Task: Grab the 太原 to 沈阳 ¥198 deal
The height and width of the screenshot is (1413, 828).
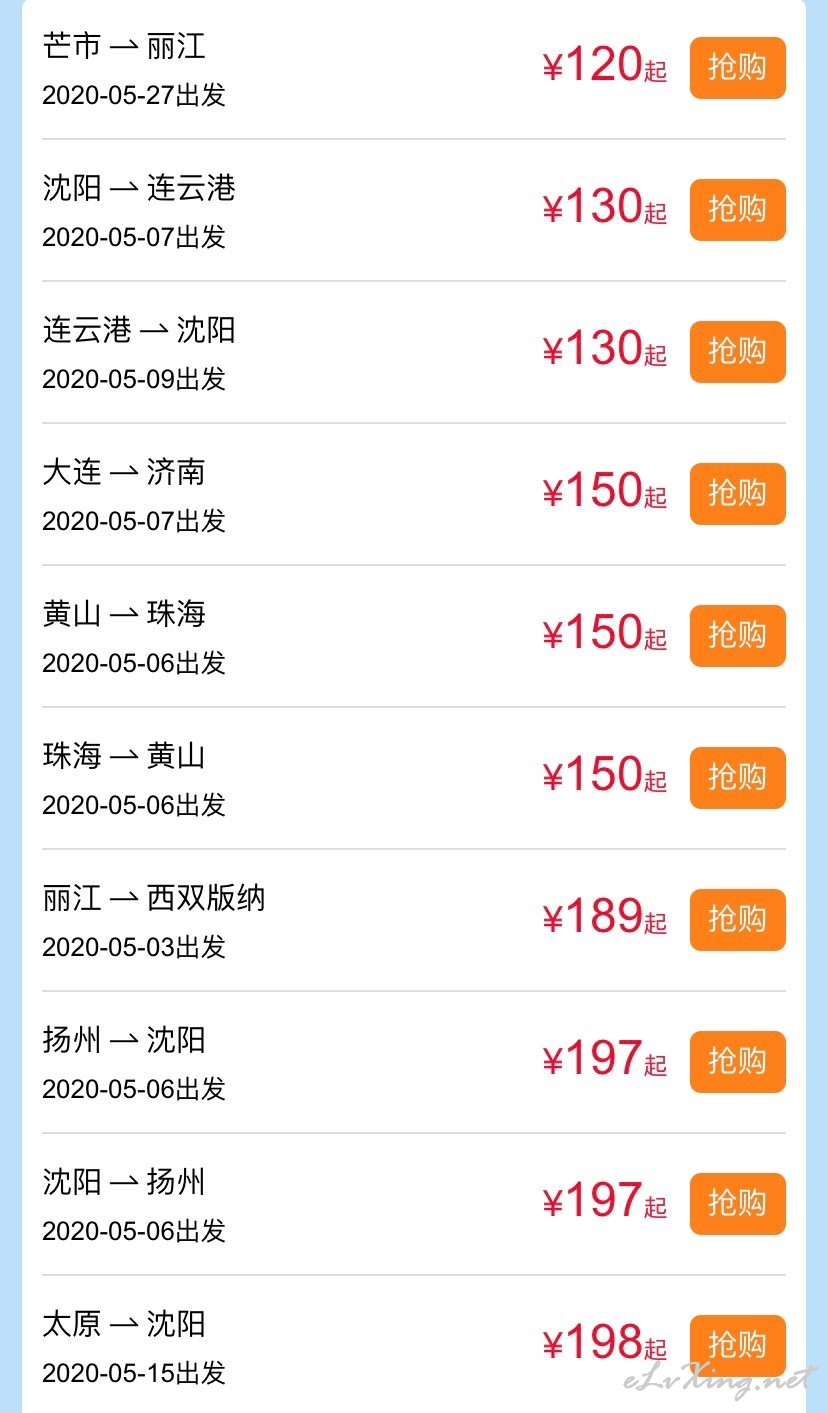Action: [737, 1346]
